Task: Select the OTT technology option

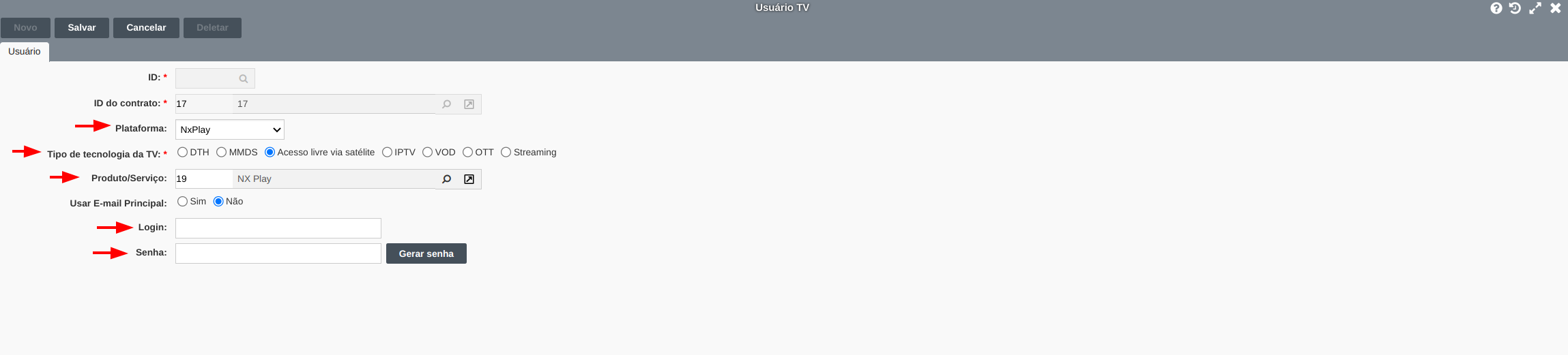Action: pos(468,152)
